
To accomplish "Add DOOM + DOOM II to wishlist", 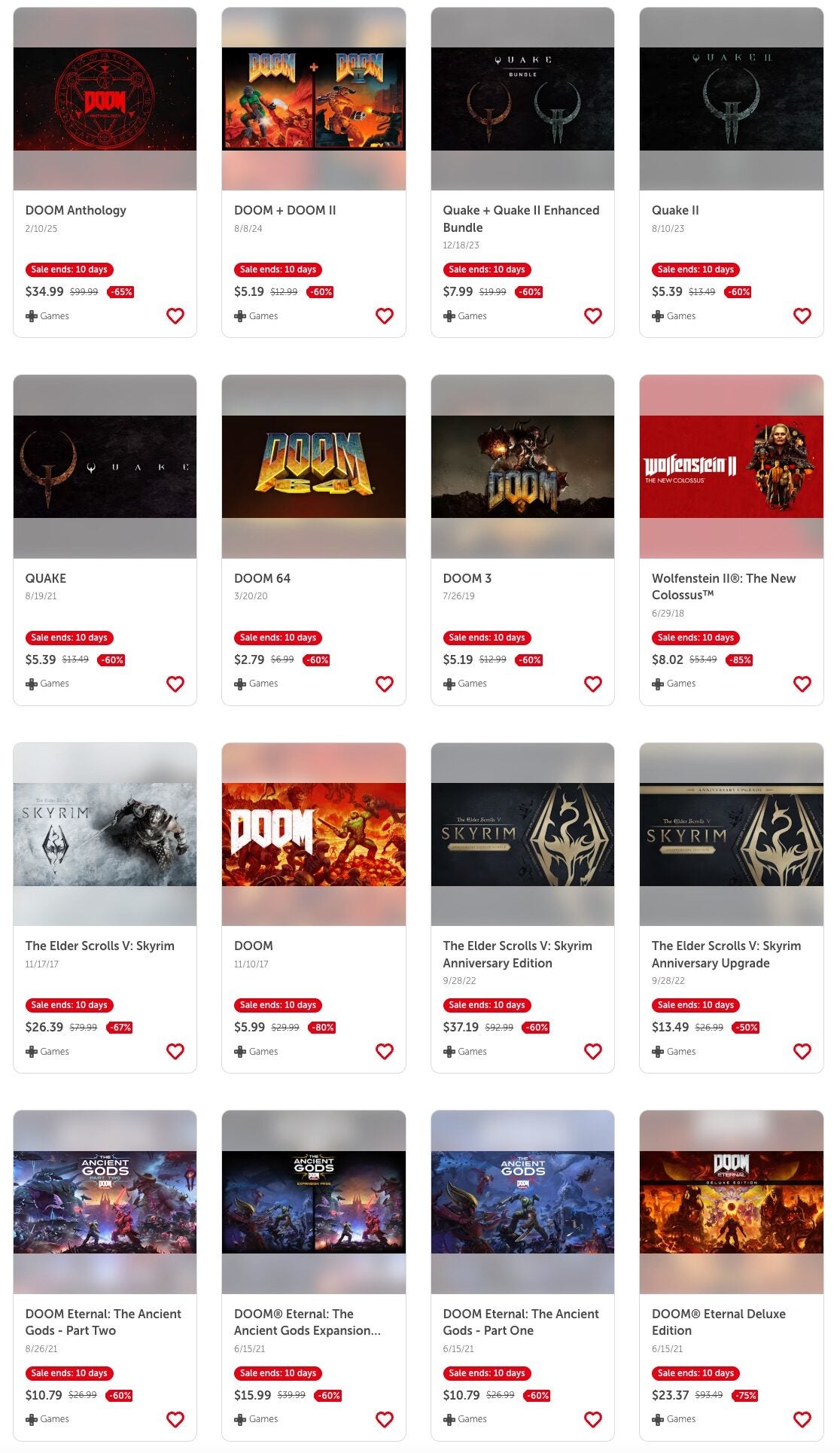I will pos(385,316).
